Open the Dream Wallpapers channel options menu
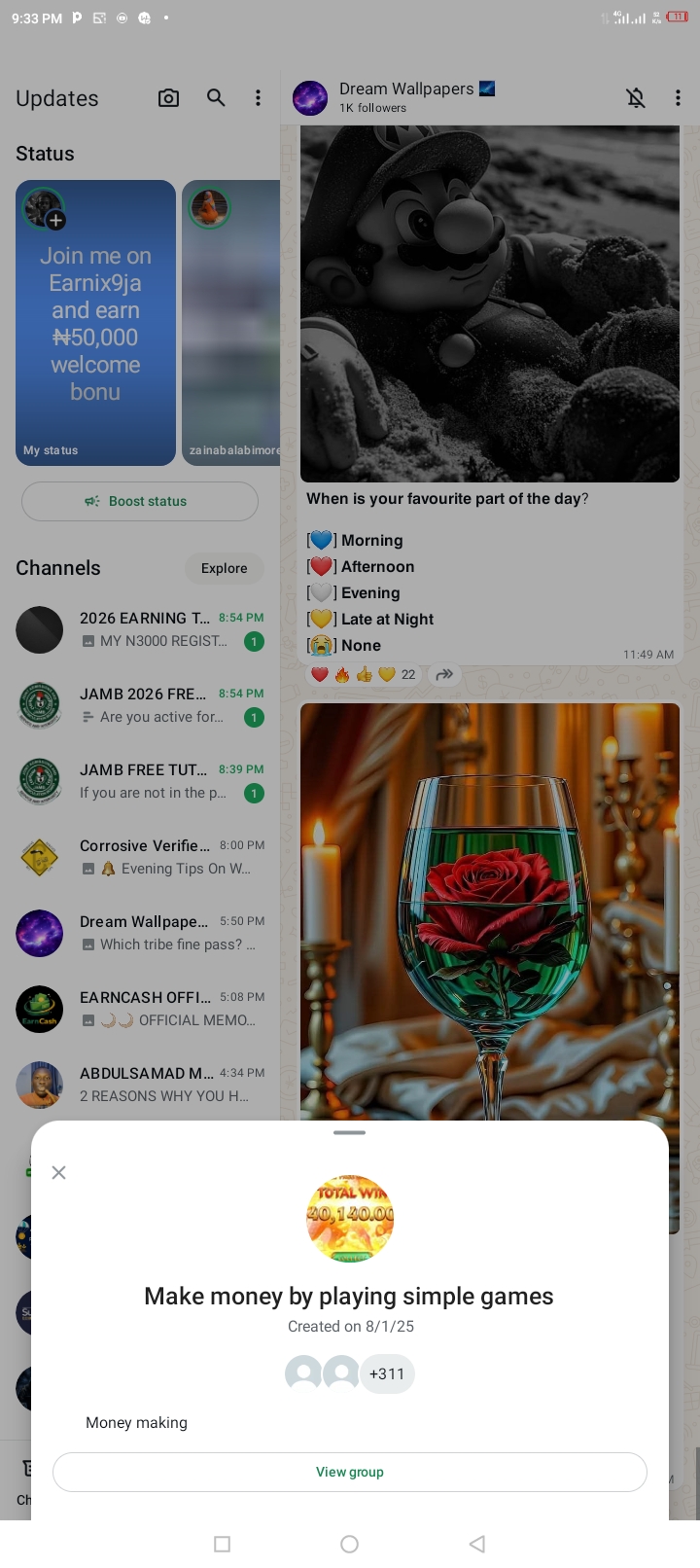The width and height of the screenshot is (700, 1568). pyautogui.click(x=678, y=98)
